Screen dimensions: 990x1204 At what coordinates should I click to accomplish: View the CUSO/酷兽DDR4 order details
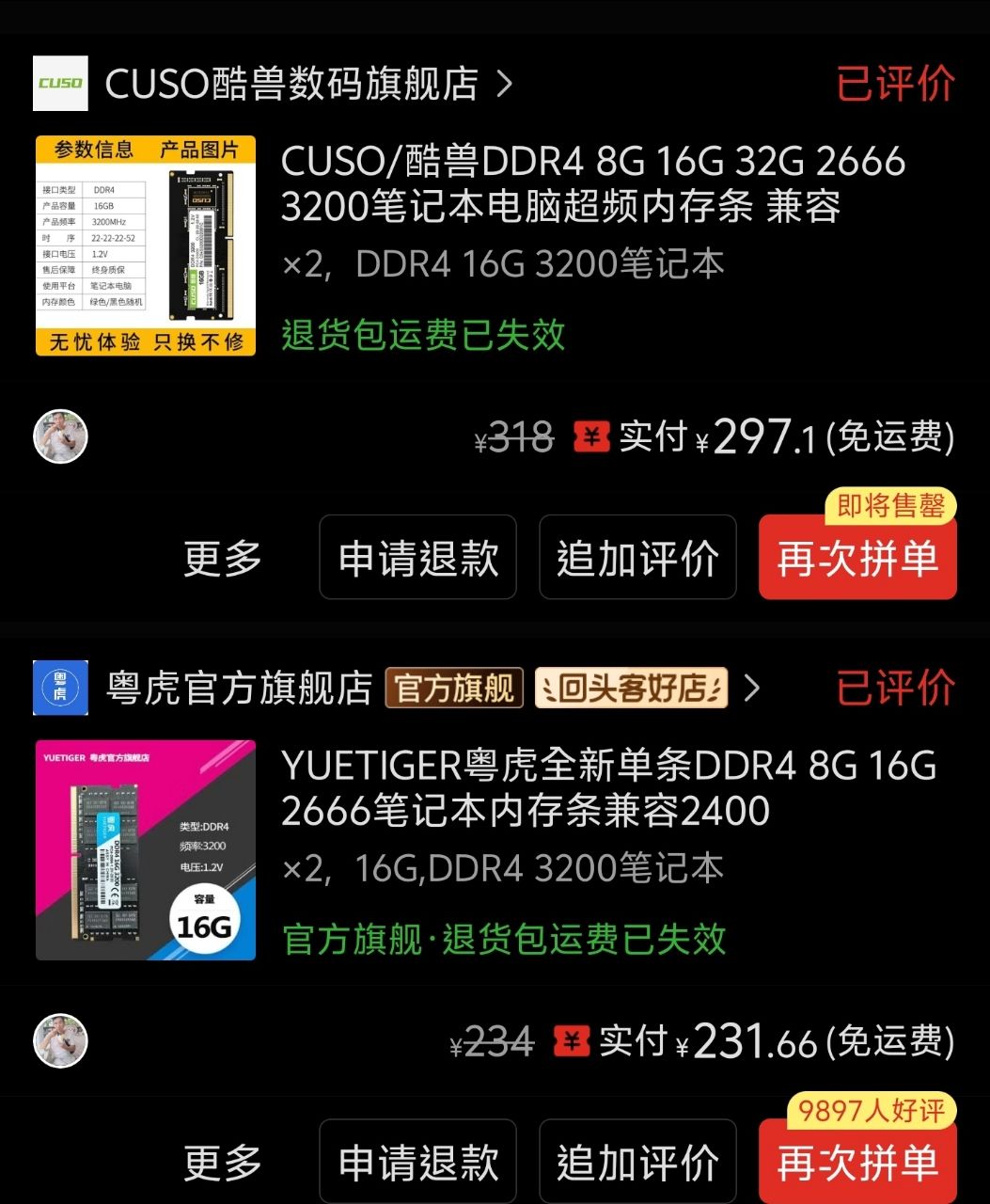coord(592,183)
